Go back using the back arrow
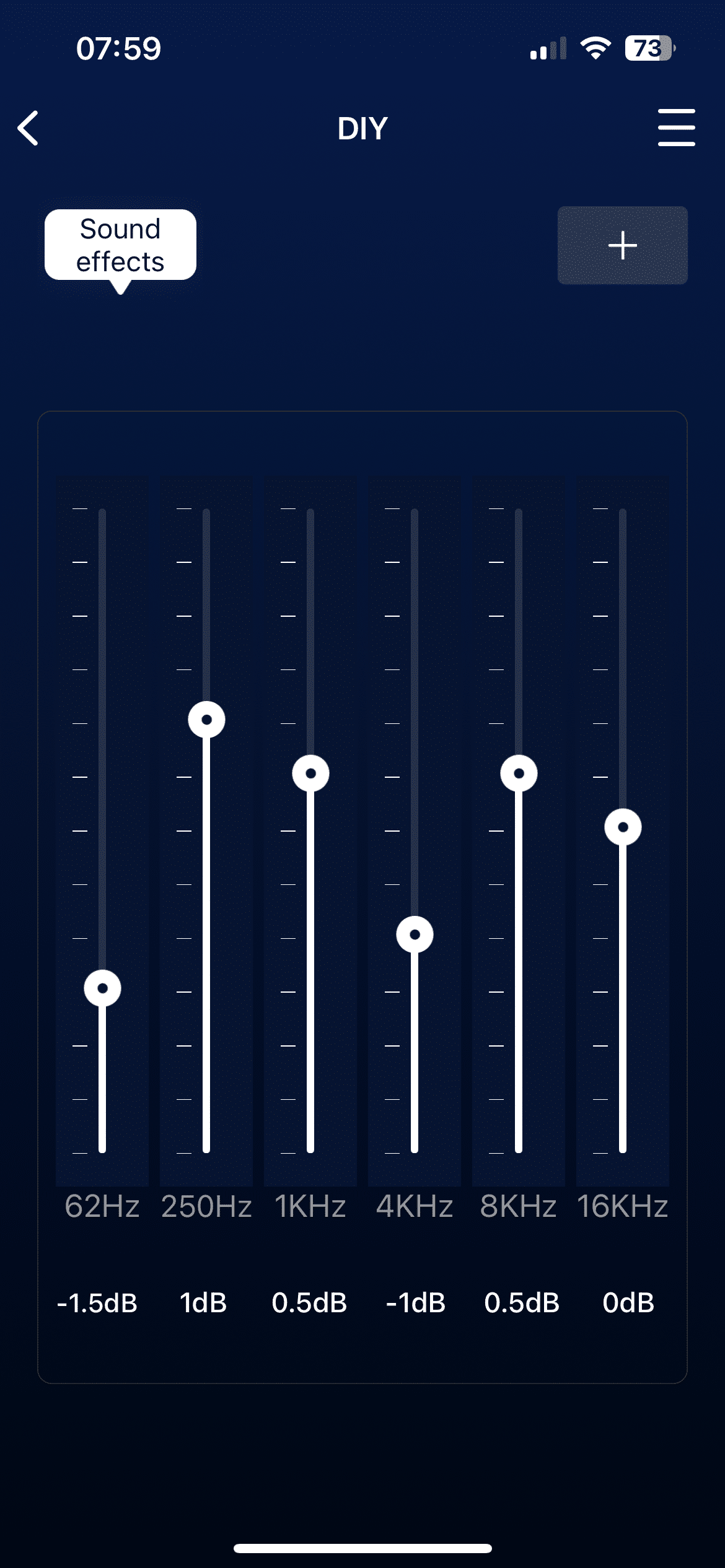Screen dimensions: 725x1568 pyautogui.click(x=29, y=128)
